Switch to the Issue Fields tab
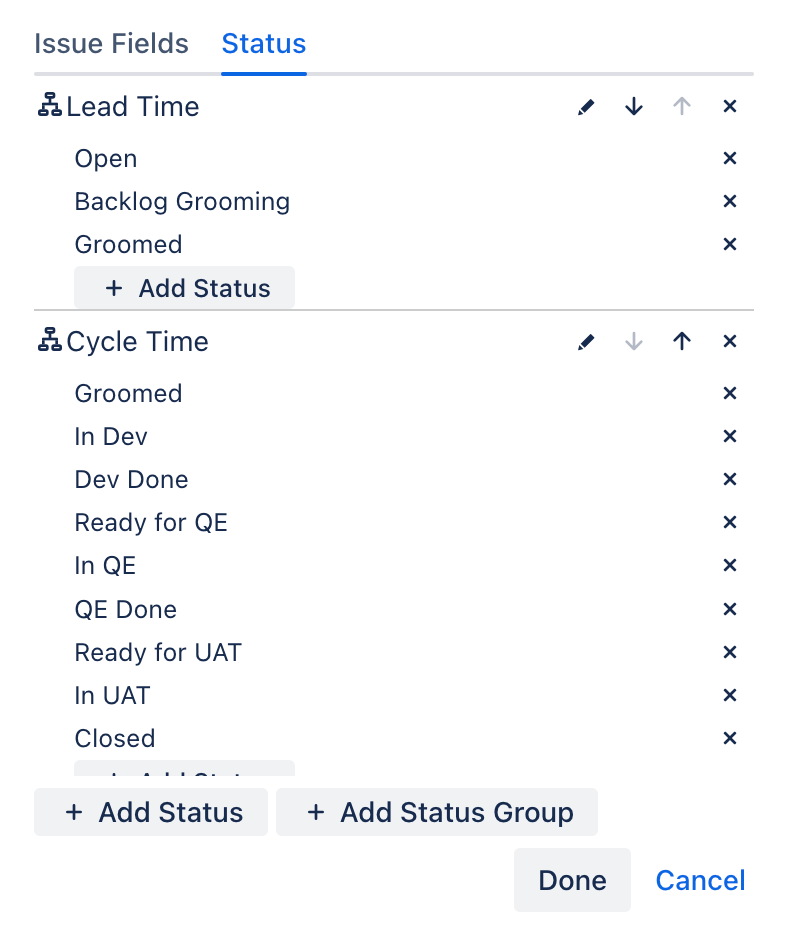 [111, 44]
